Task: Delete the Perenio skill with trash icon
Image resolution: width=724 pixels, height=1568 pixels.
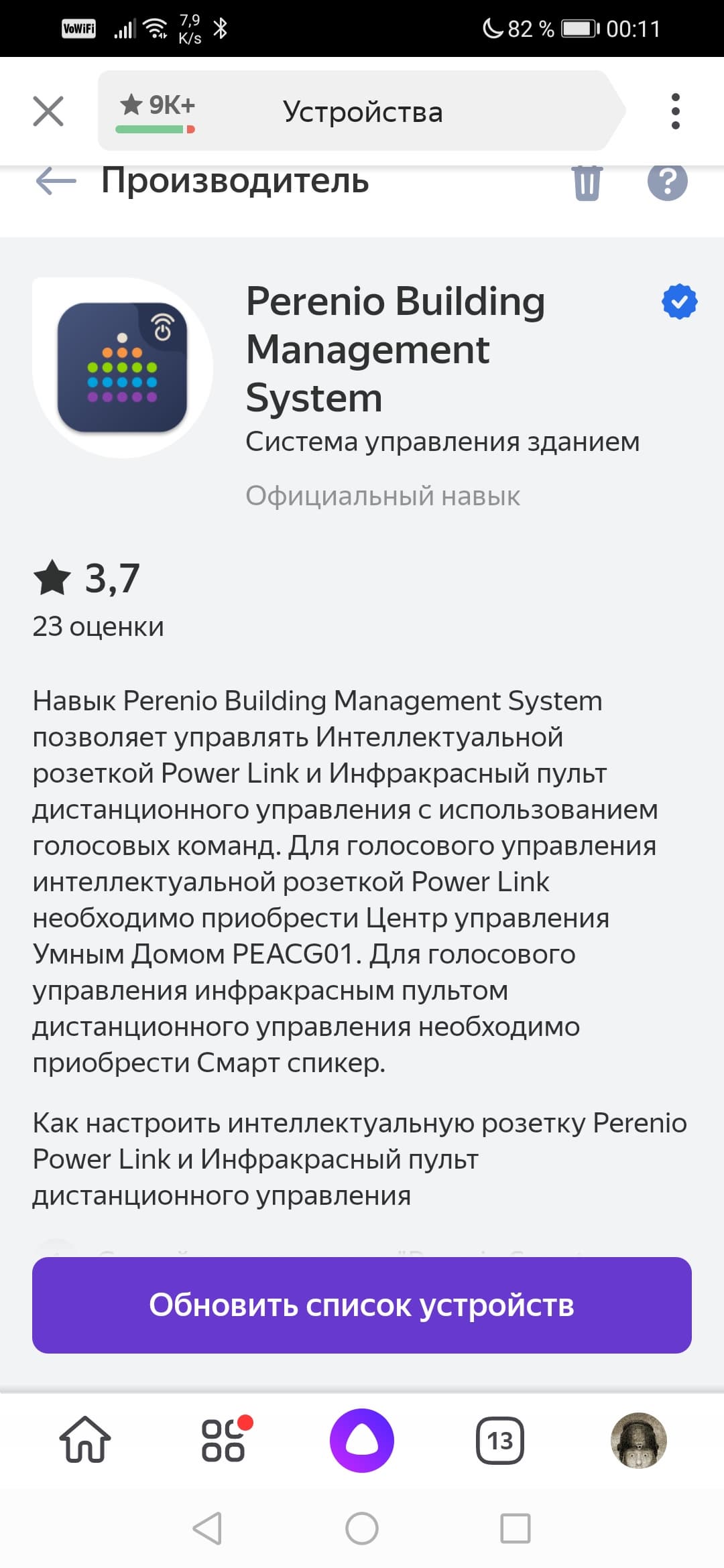Action: [587, 182]
